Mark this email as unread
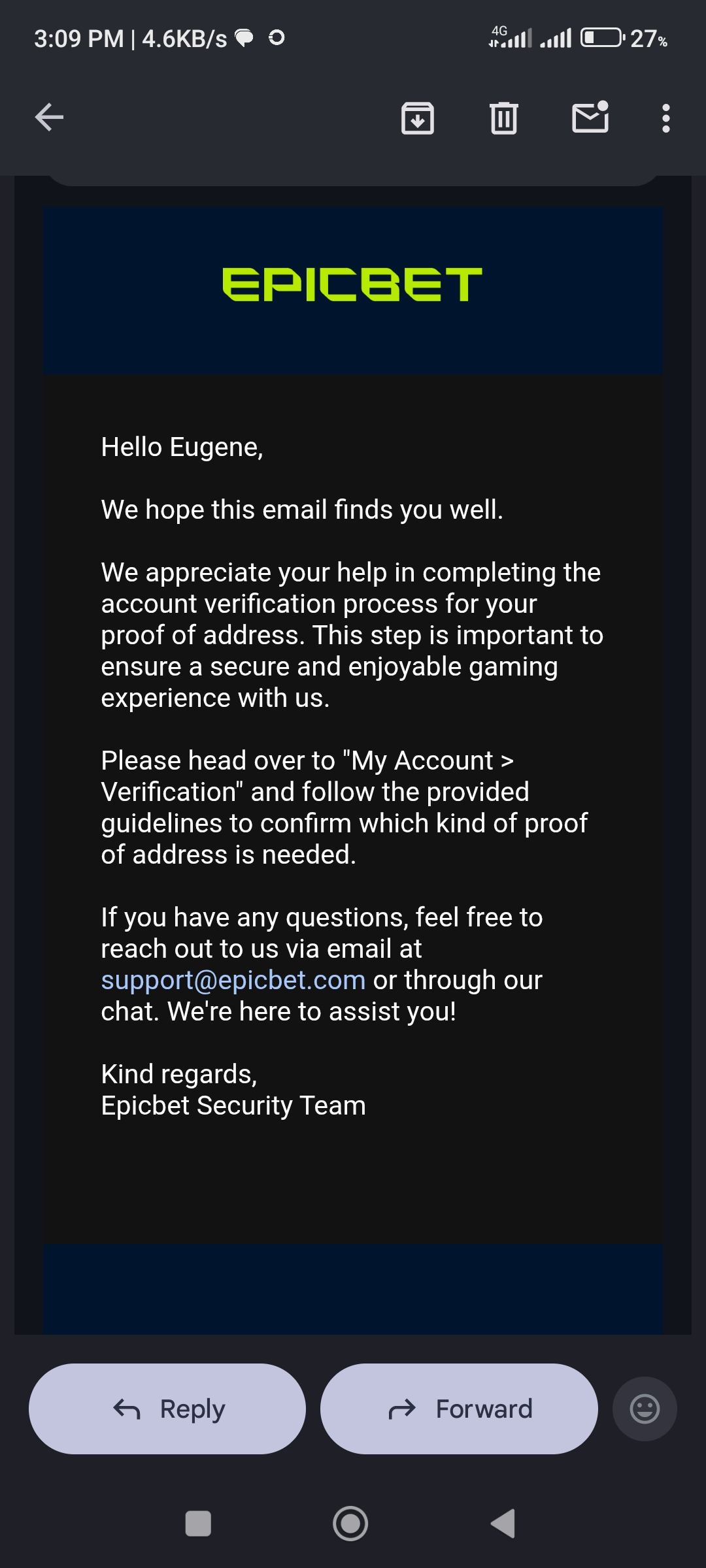The width and height of the screenshot is (706, 1568). (x=590, y=118)
